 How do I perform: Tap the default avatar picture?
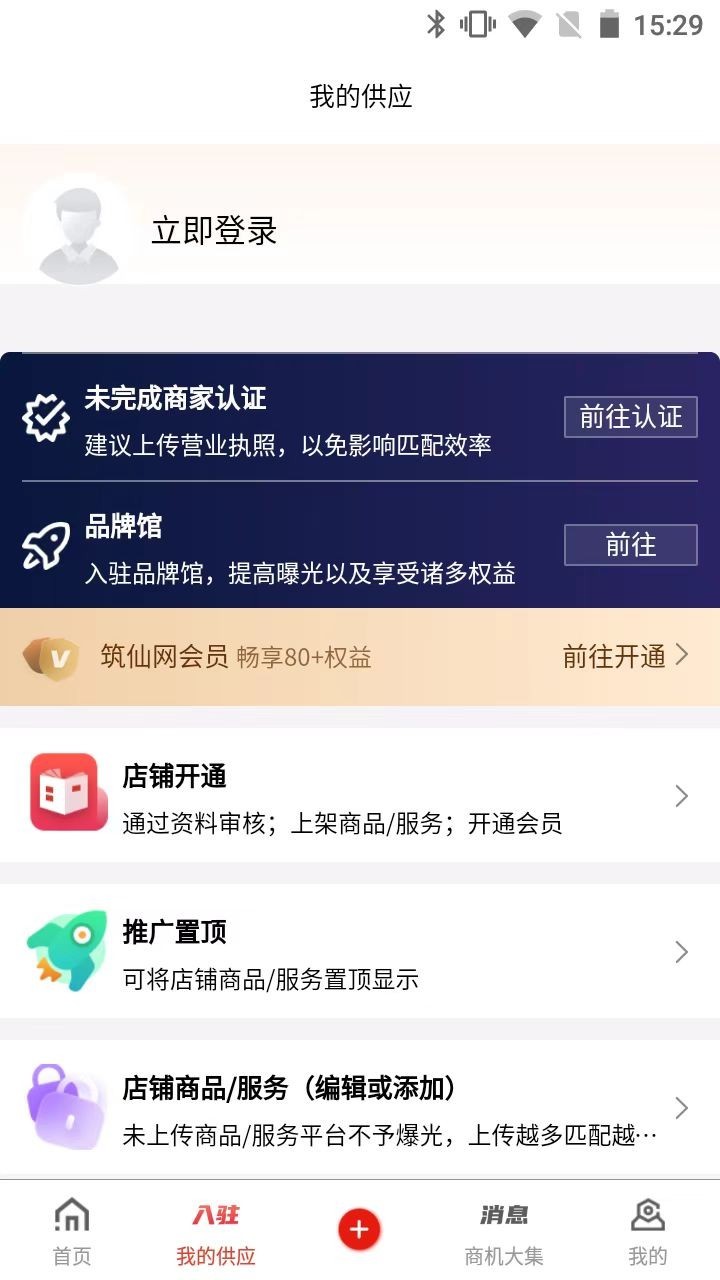pos(78,232)
